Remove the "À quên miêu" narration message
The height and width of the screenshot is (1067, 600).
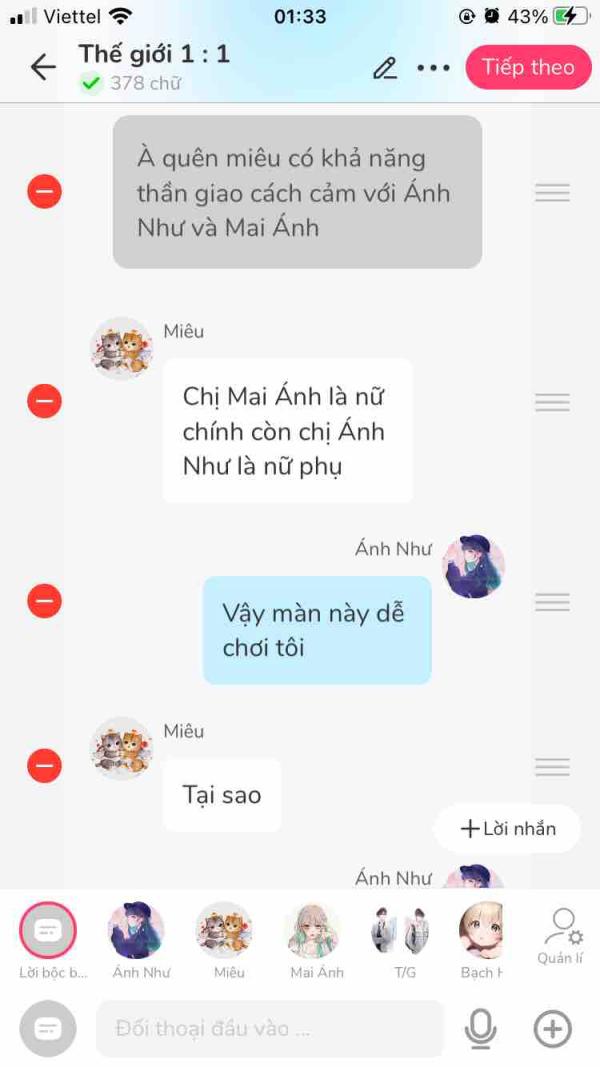[44, 191]
